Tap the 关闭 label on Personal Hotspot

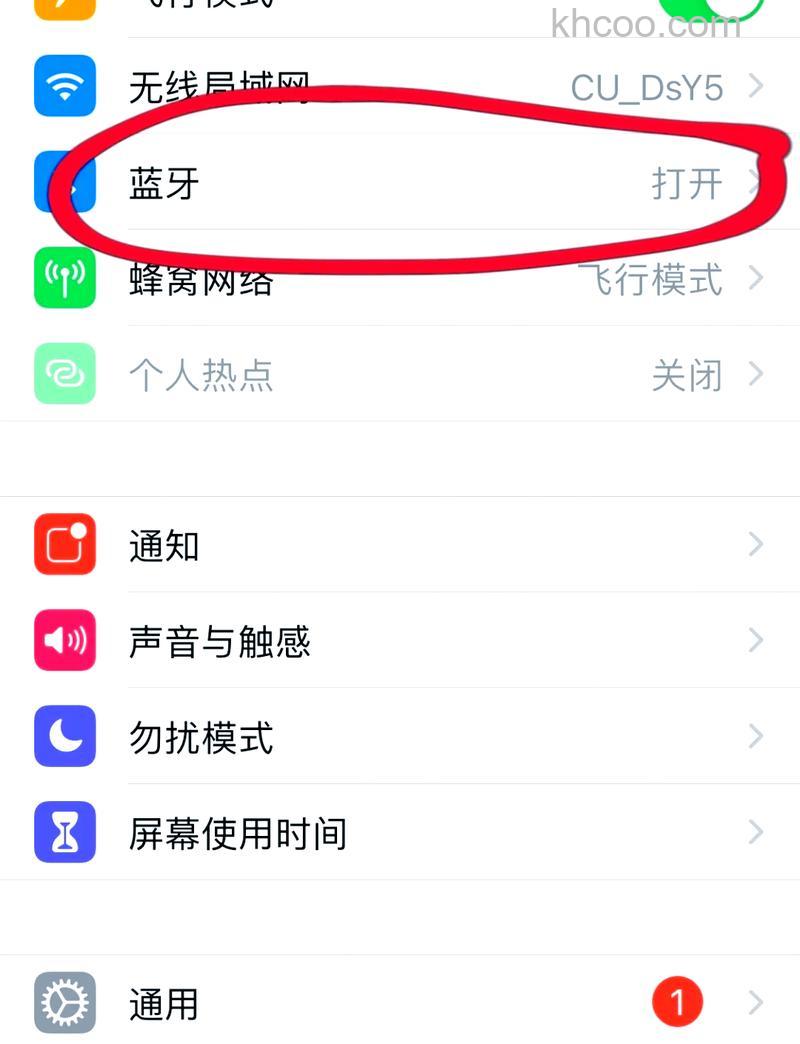point(688,374)
